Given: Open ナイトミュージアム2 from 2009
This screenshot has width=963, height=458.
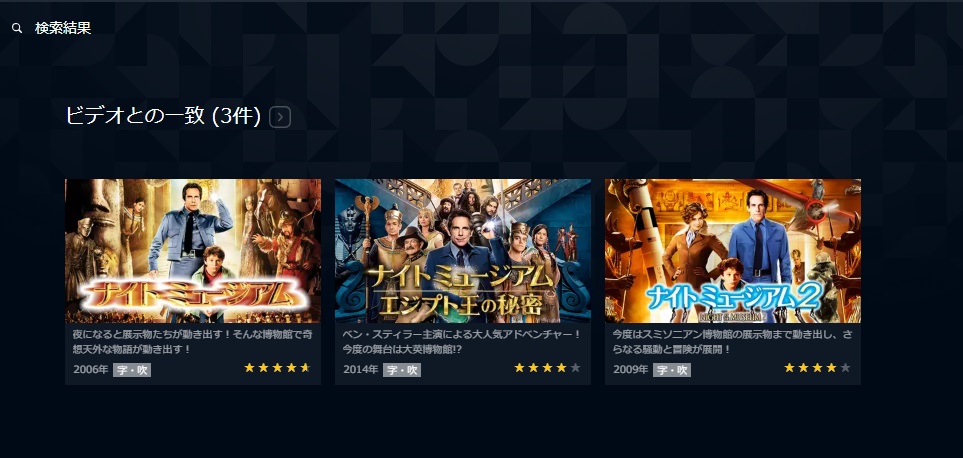Looking at the screenshot, I should click(733, 251).
